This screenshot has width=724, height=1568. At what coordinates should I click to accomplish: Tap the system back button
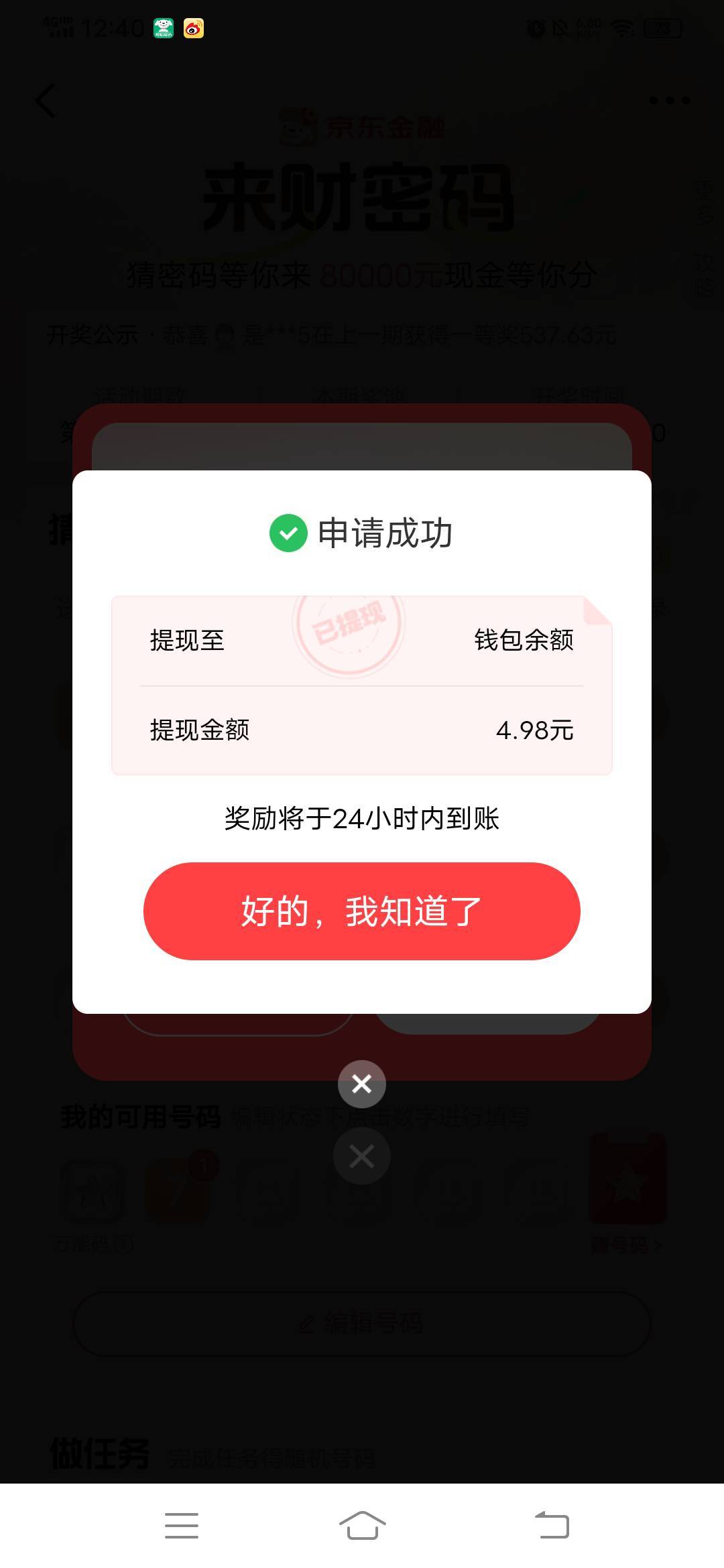point(552,1526)
